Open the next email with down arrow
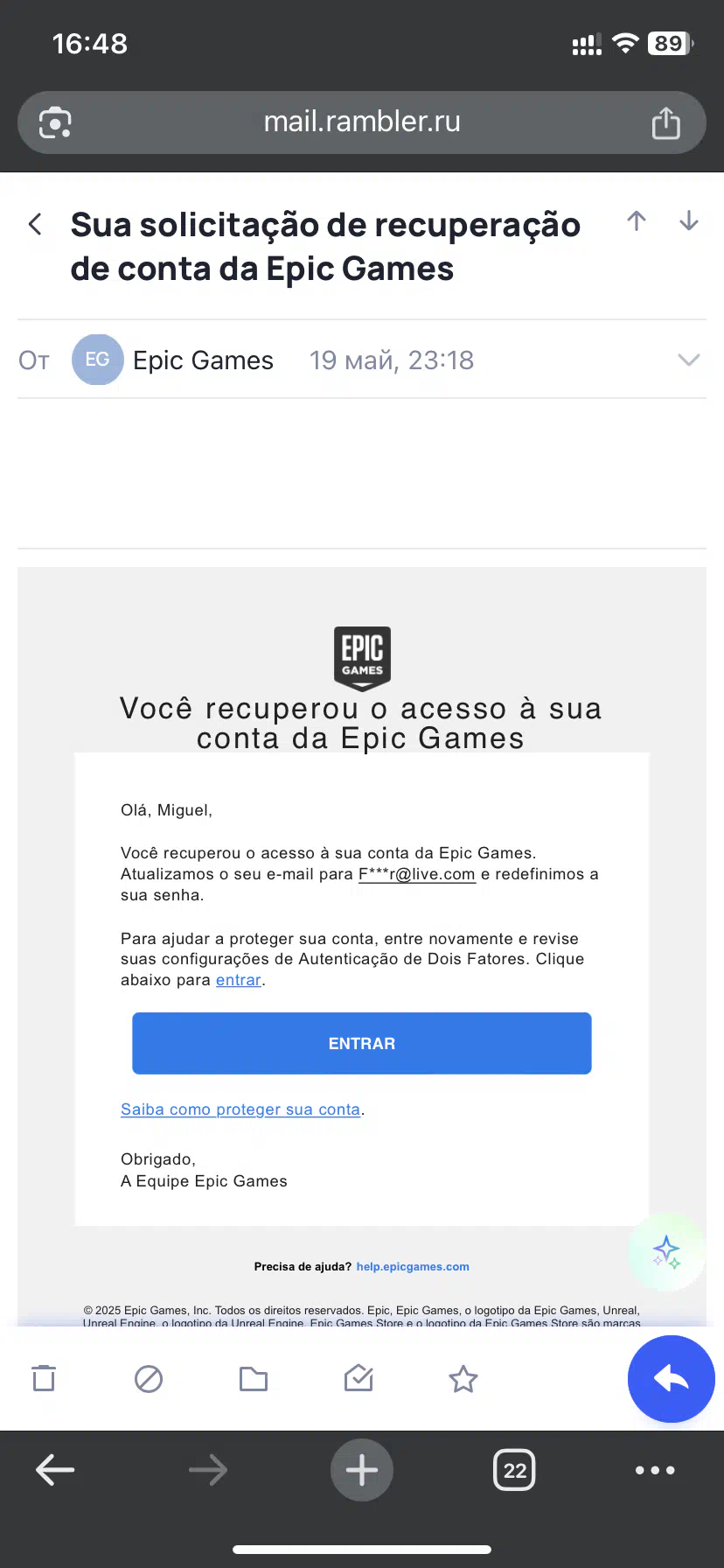This screenshot has height=1568, width=724. [x=689, y=221]
